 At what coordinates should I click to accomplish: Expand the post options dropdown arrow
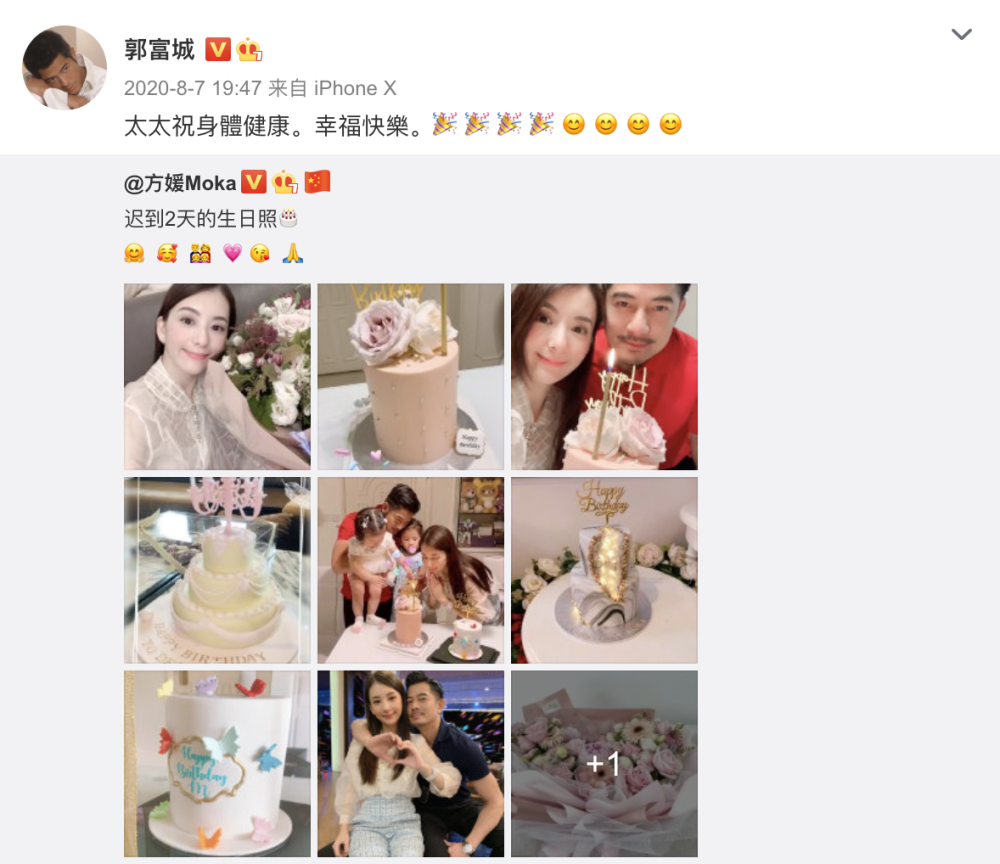point(961,35)
